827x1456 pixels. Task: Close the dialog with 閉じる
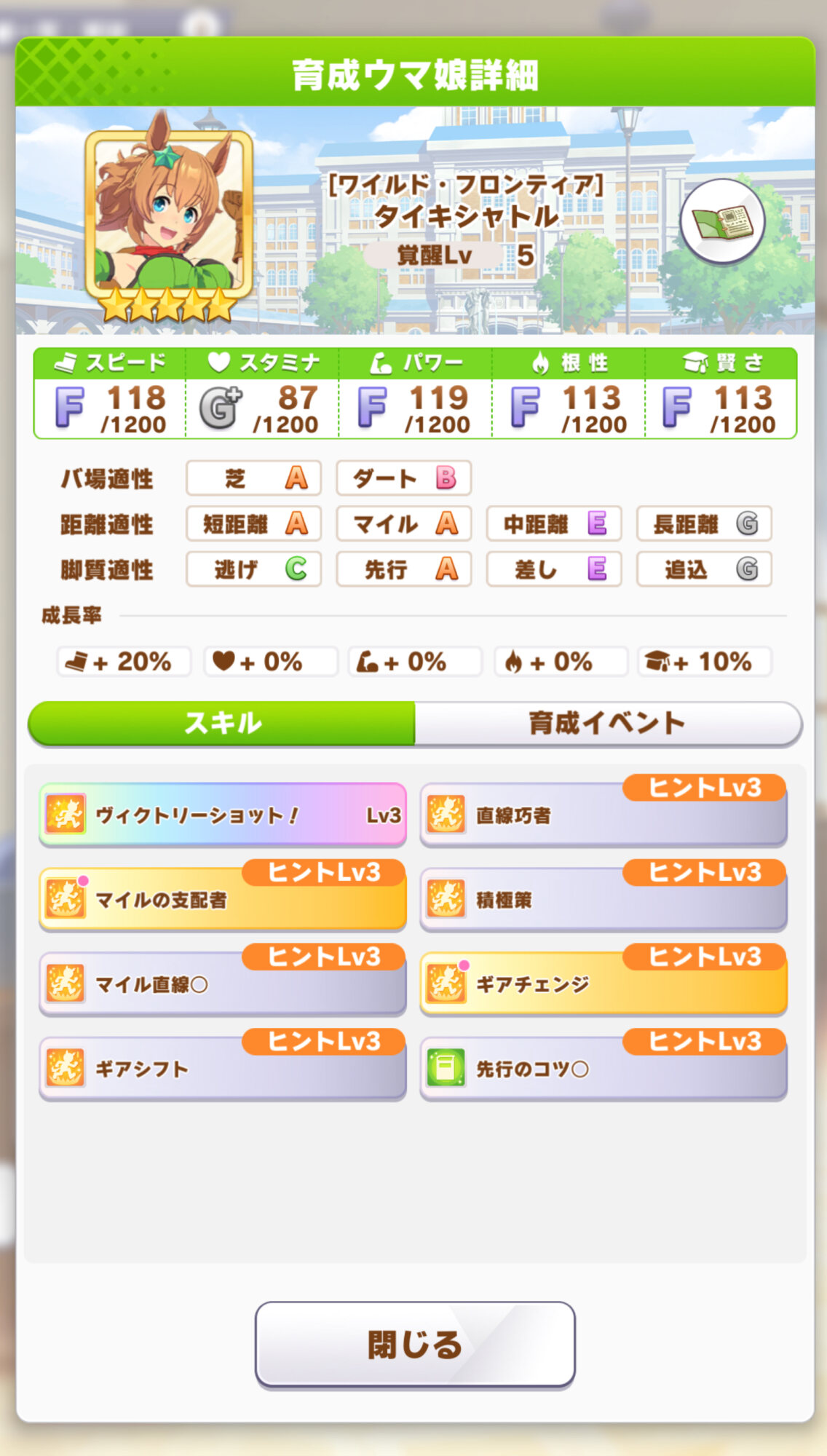pyautogui.click(x=415, y=1345)
